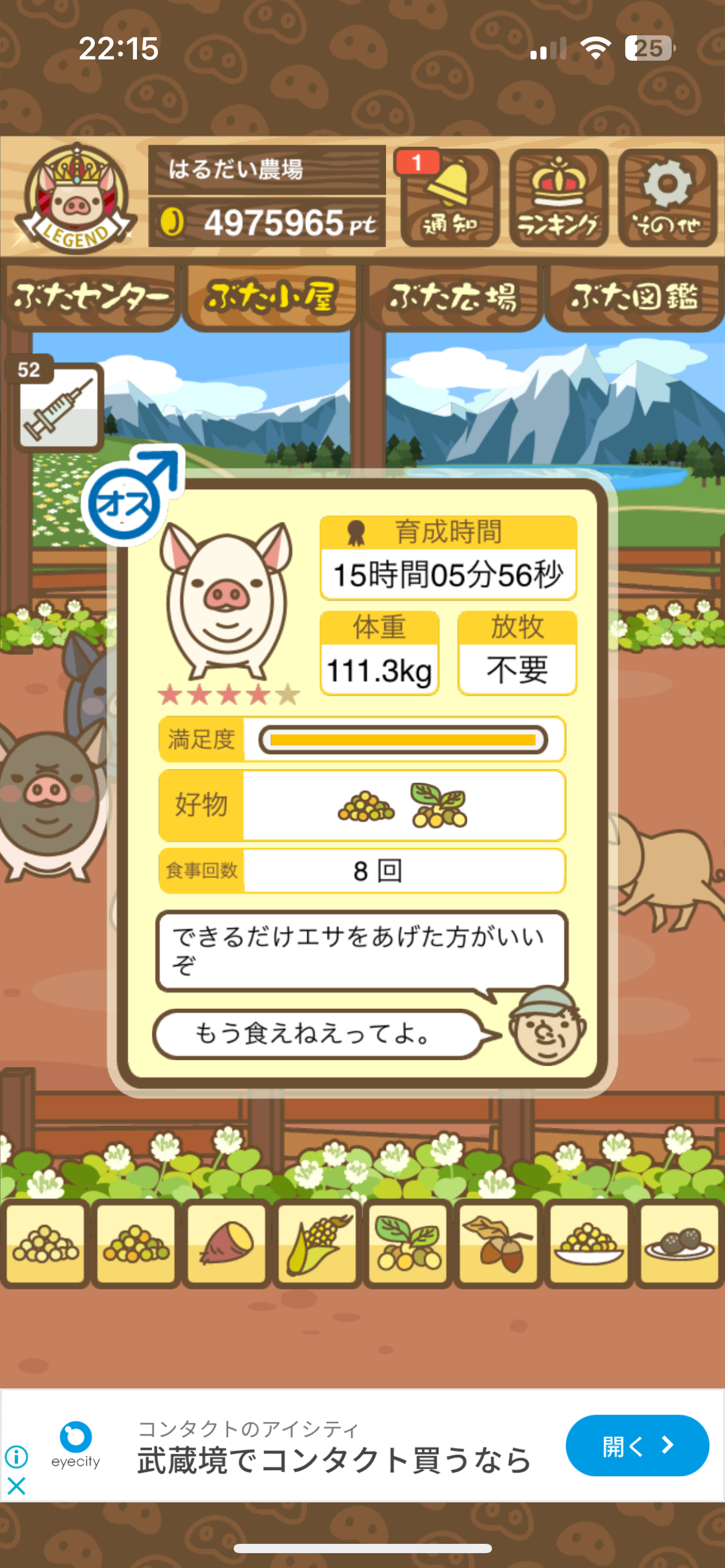The height and width of the screenshot is (1568, 725).
Task: Switch to the ぶた図鑑 tab
Action: pos(634,297)
